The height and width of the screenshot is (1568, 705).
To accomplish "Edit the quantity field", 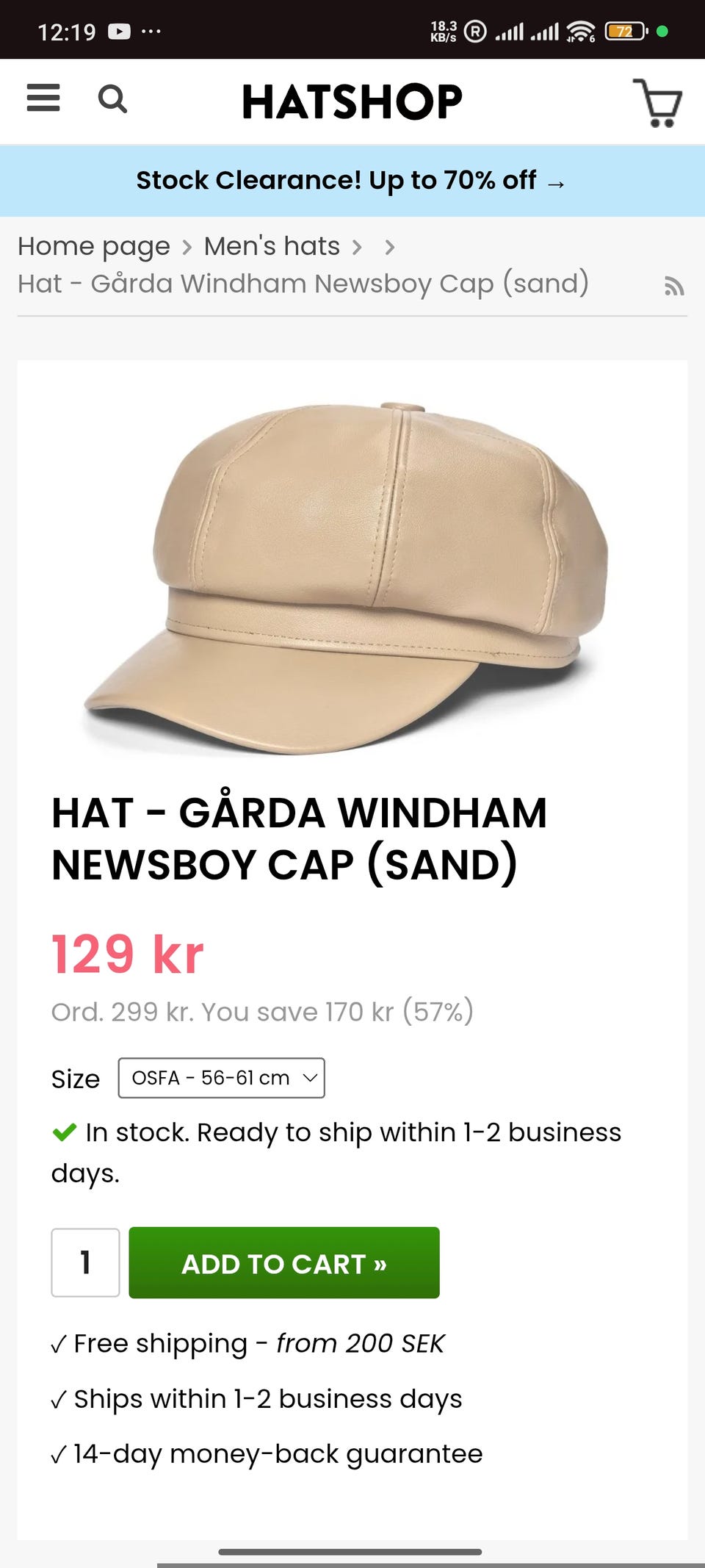I will 85,1262.
